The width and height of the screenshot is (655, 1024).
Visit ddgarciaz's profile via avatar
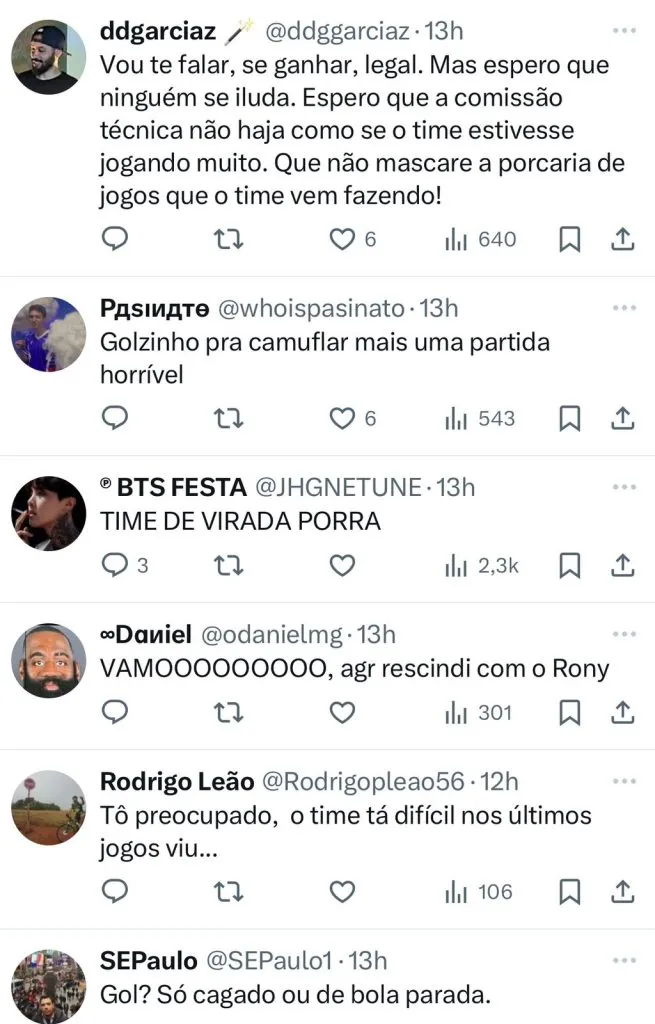tap(48, 57)
